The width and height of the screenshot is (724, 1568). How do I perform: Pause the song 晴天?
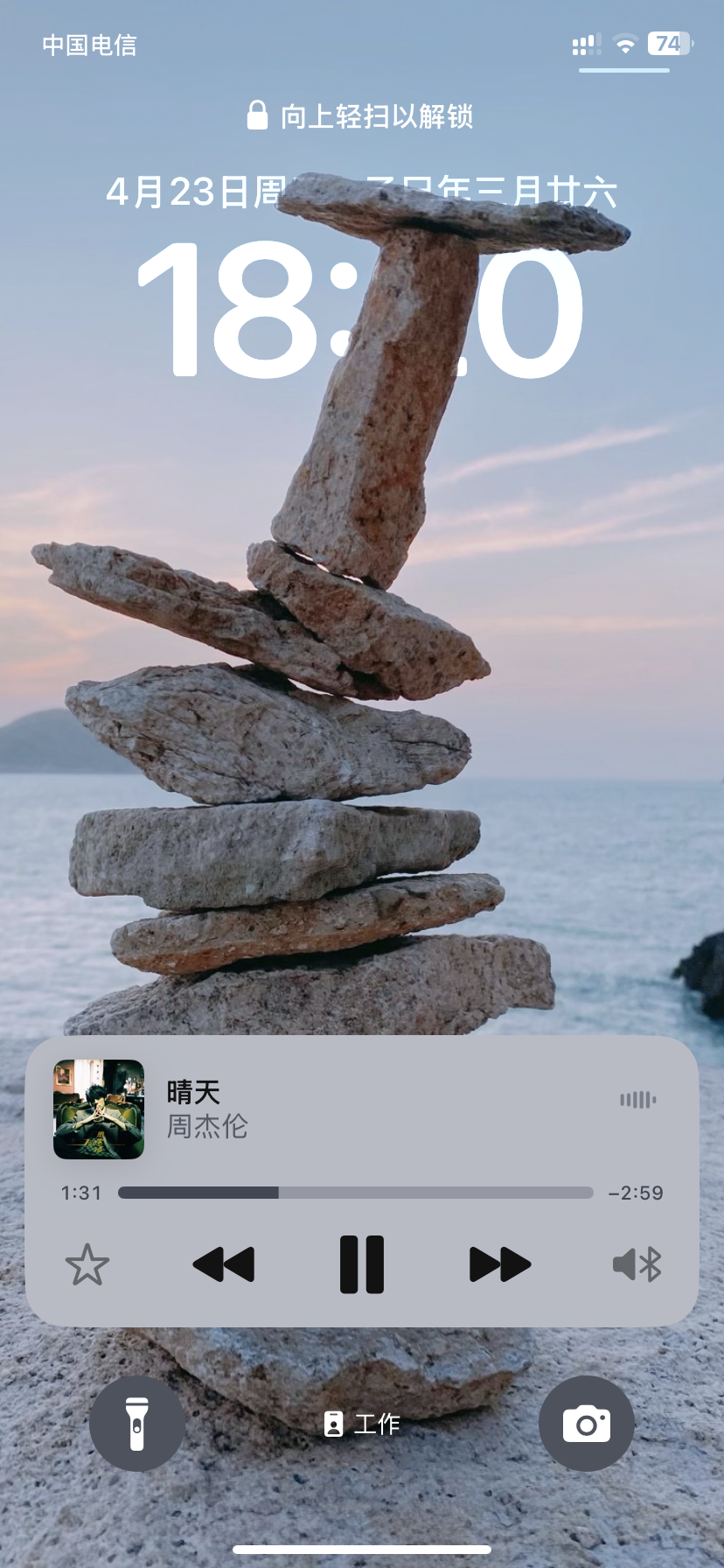362,1264
